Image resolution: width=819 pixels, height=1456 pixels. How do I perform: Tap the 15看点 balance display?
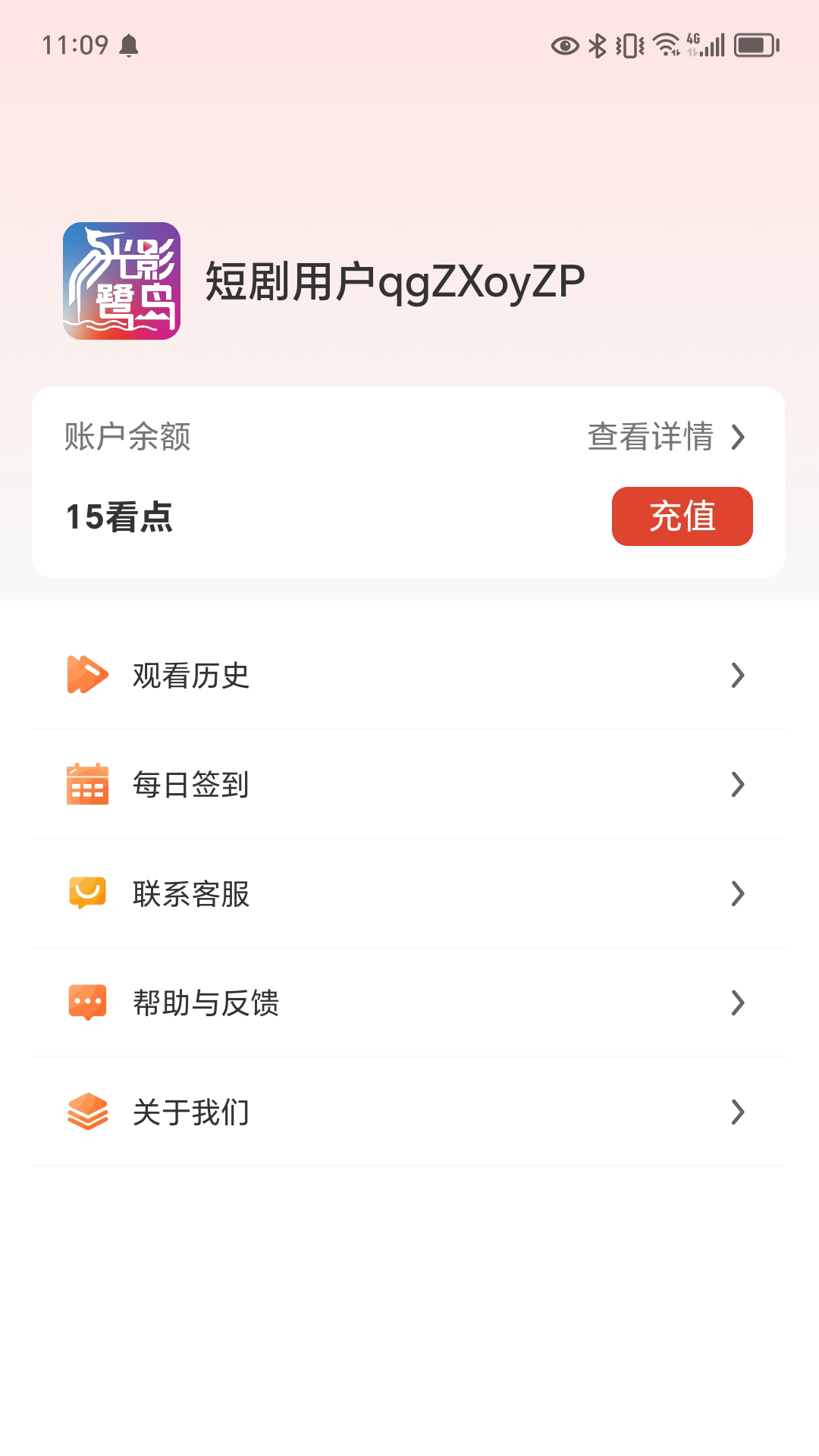tap(118, 517)
